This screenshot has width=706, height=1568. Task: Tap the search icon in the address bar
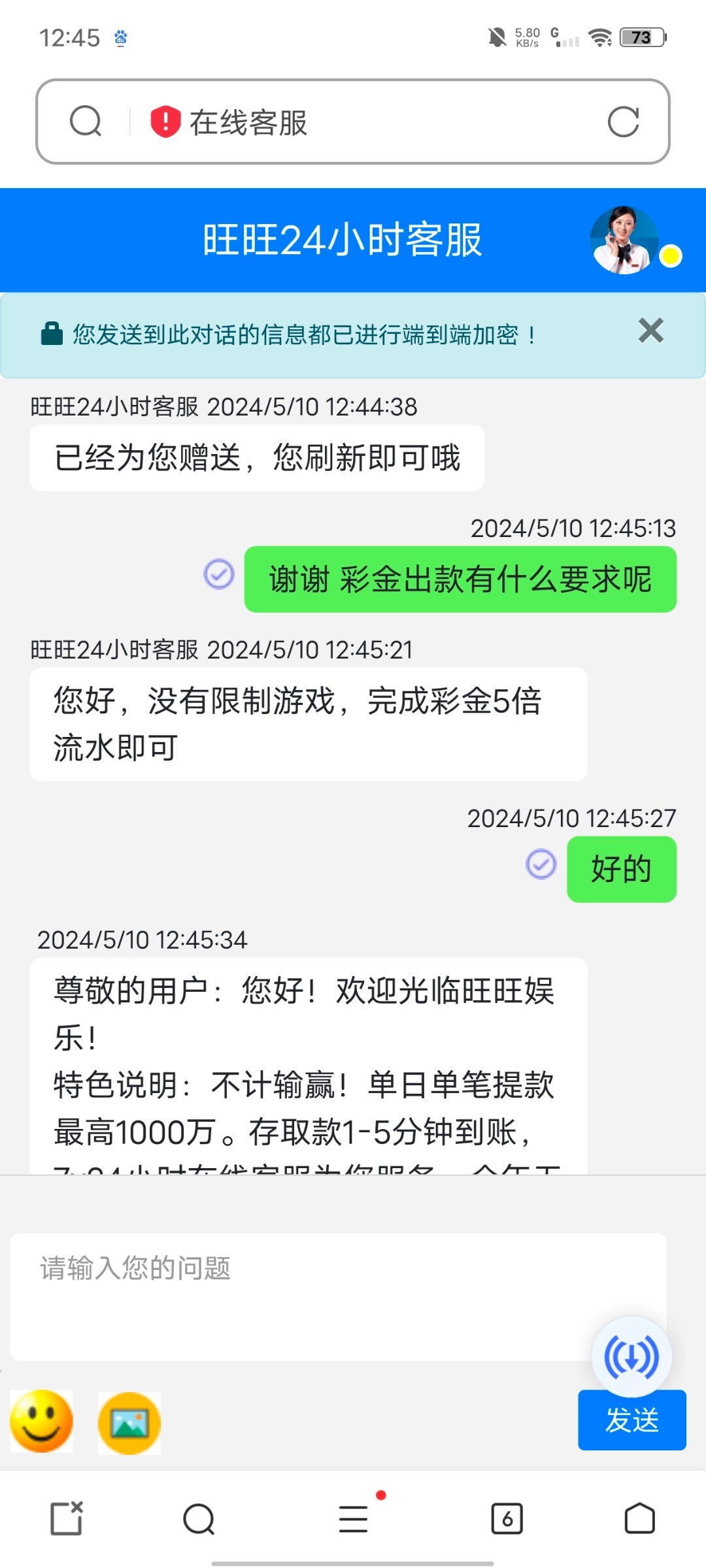86,122
